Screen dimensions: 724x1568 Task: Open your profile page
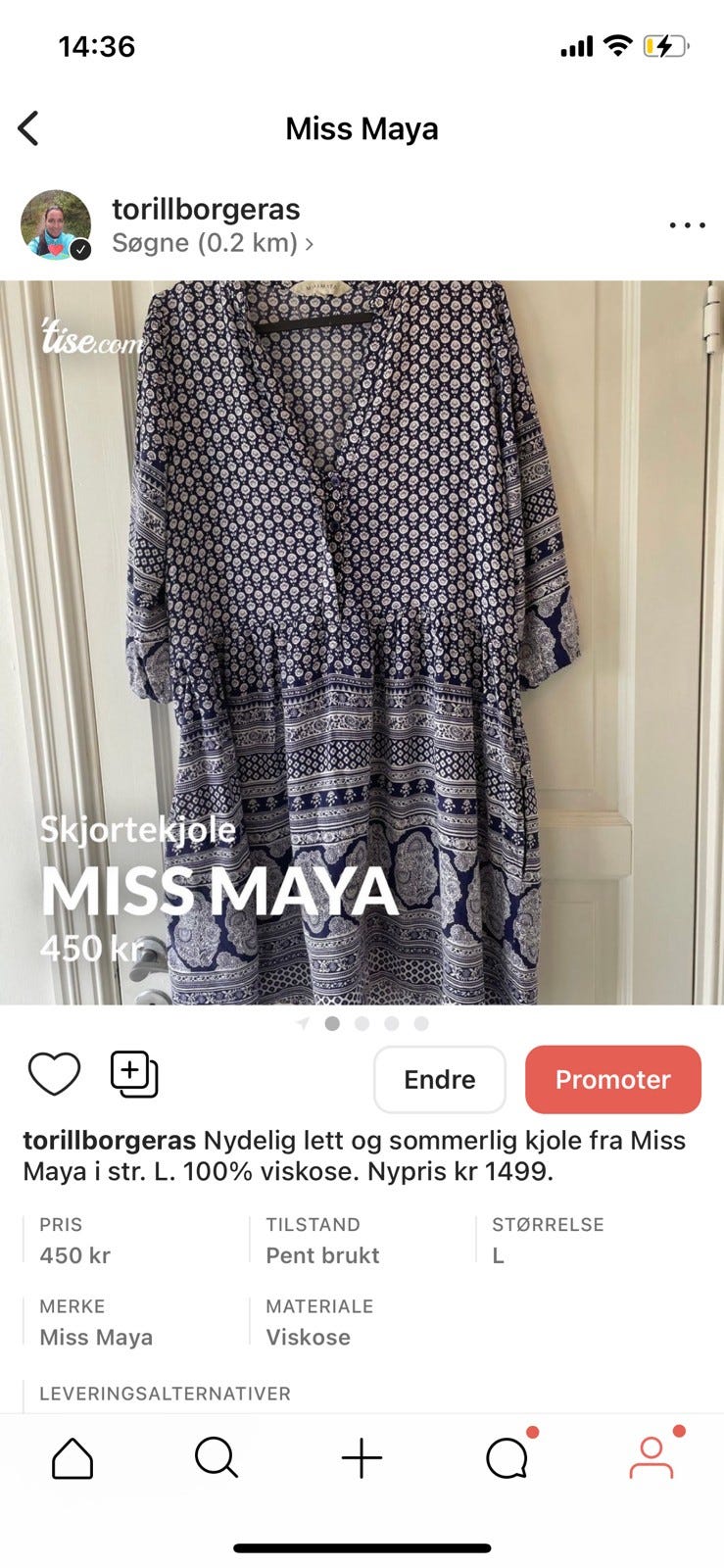pos(651,1457)
